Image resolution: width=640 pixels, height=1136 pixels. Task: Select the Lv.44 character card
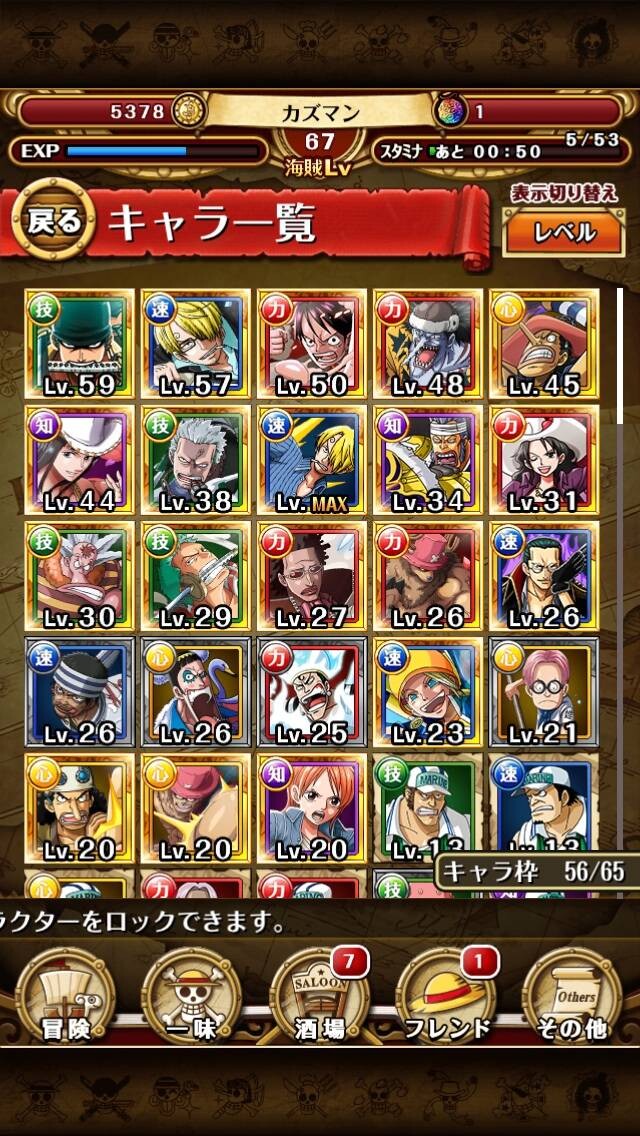[80, 460]
